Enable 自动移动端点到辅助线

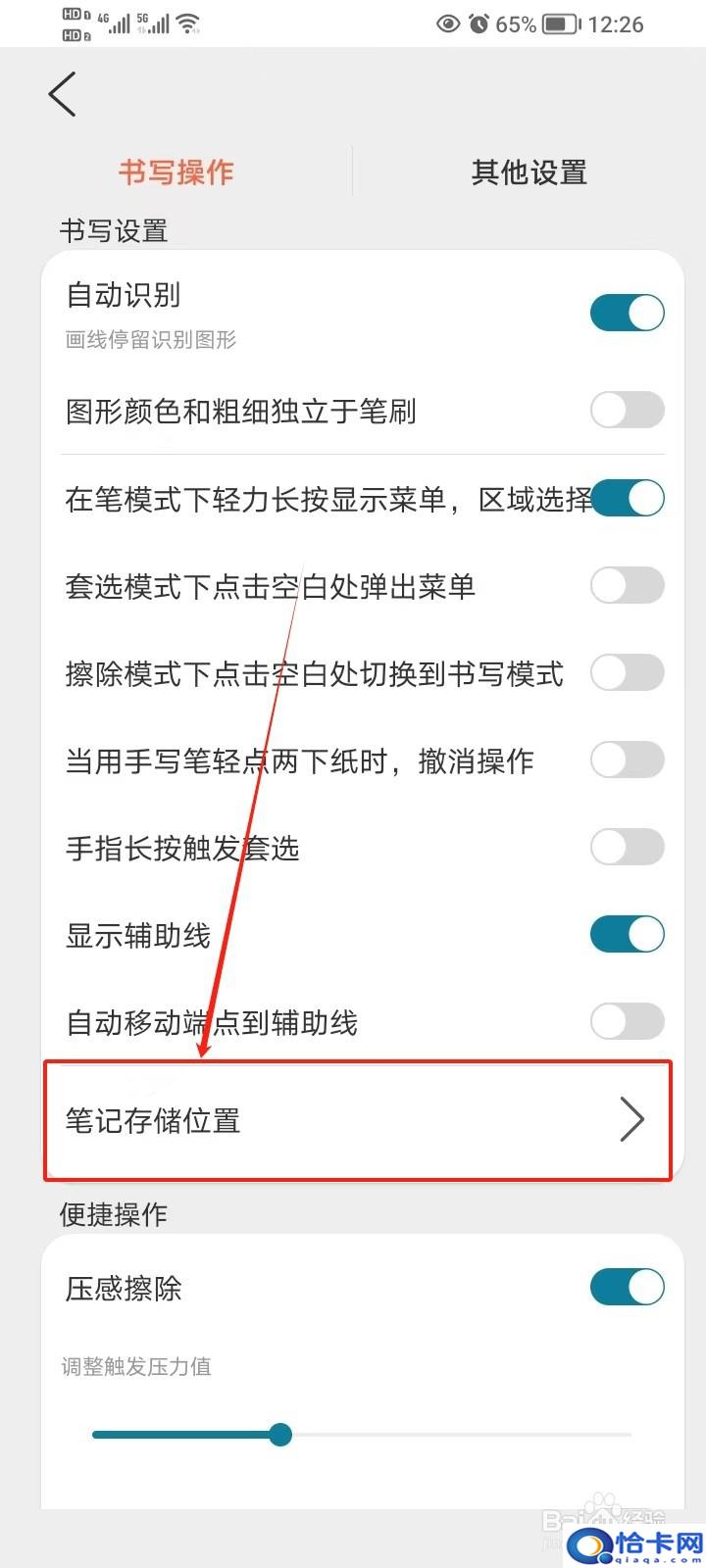tap(628, 1021)
